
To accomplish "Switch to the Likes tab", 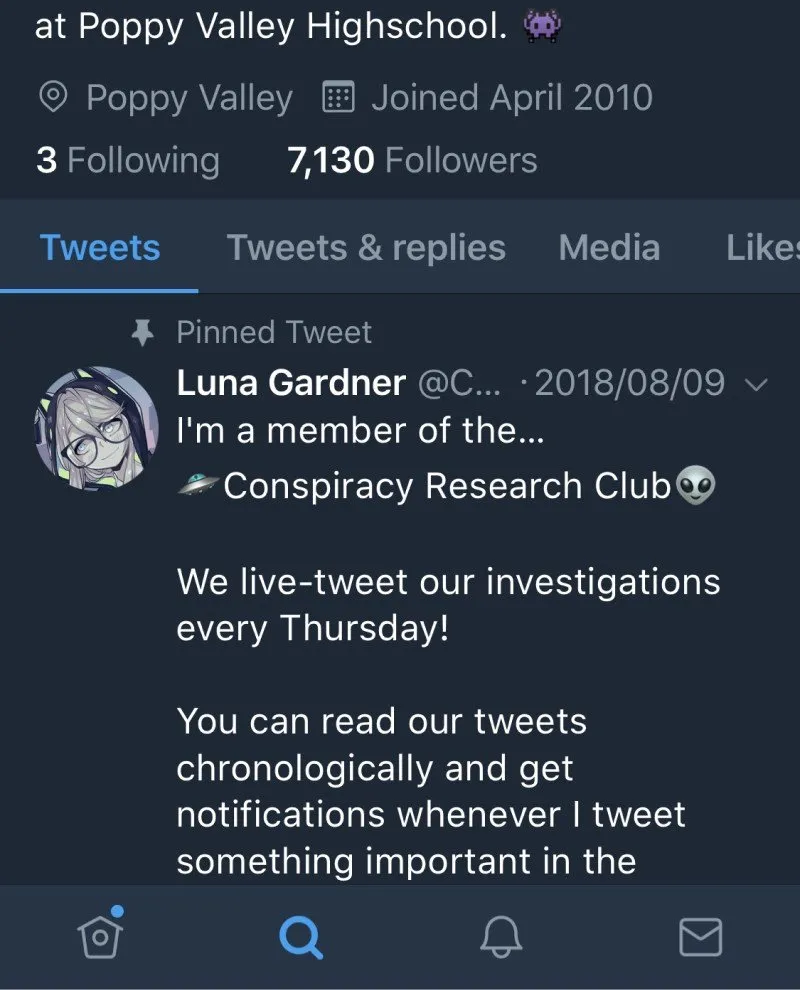I will click(x=763, y=248).
